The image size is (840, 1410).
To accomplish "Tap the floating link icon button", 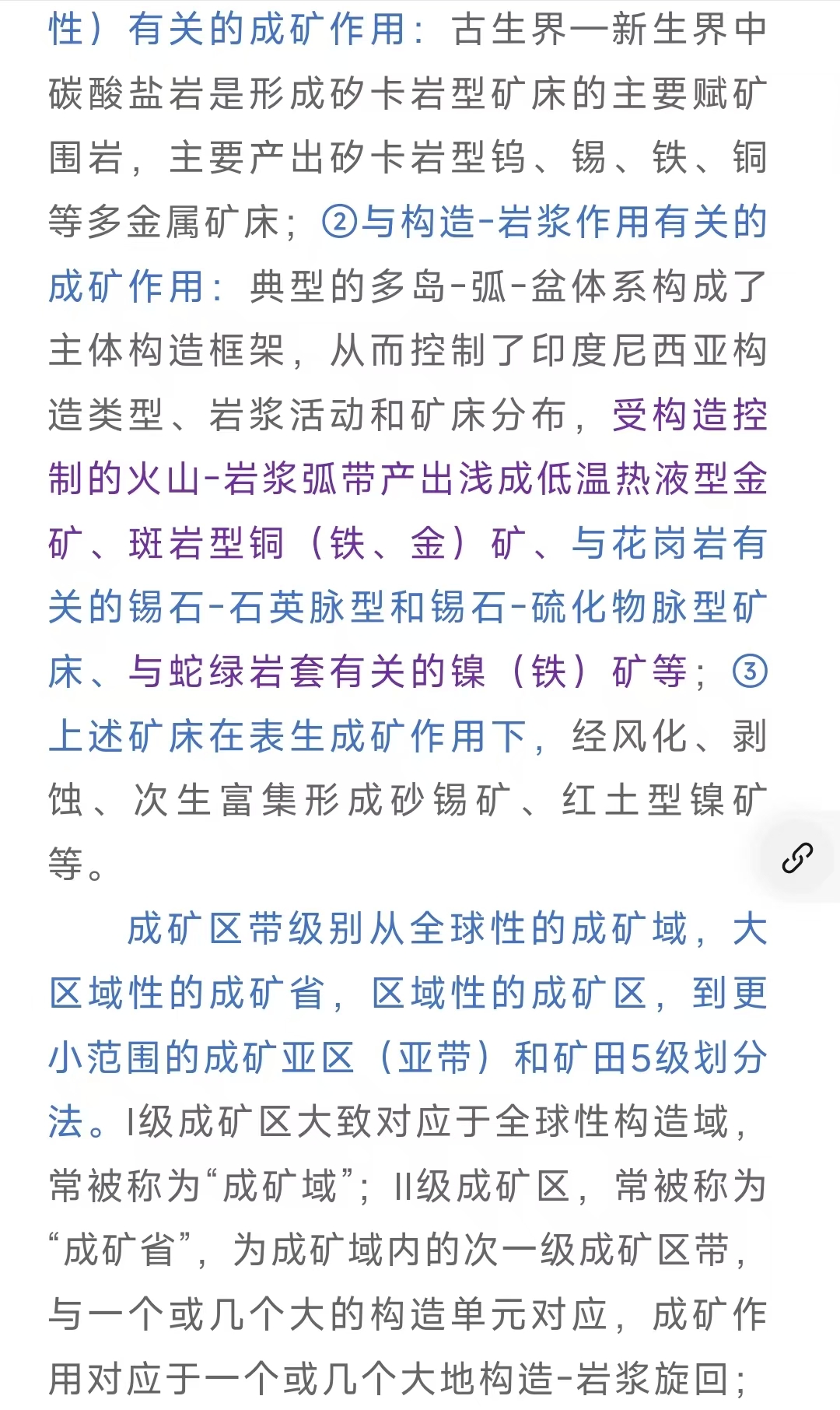I will [798, 857].
